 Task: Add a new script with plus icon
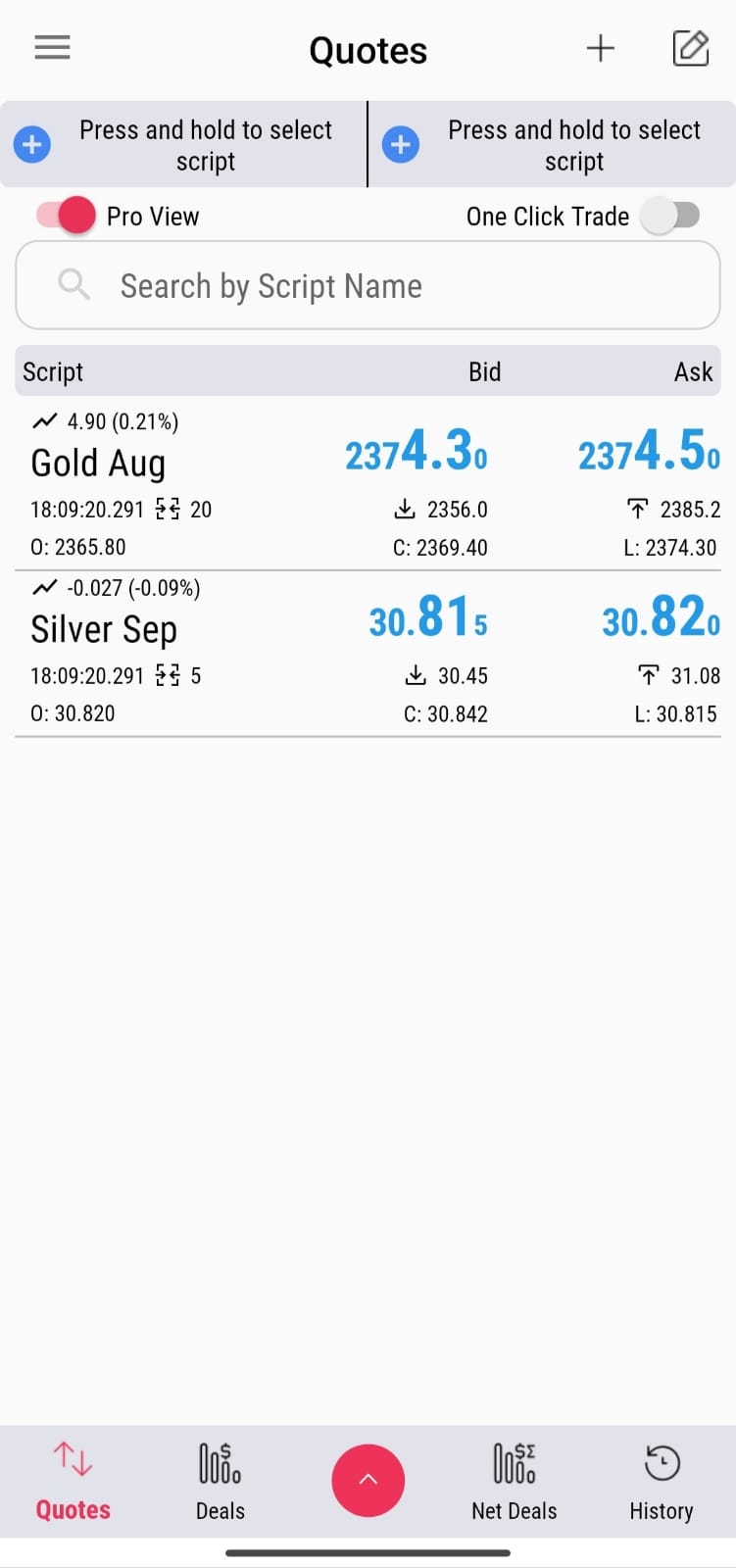(600, 48)
